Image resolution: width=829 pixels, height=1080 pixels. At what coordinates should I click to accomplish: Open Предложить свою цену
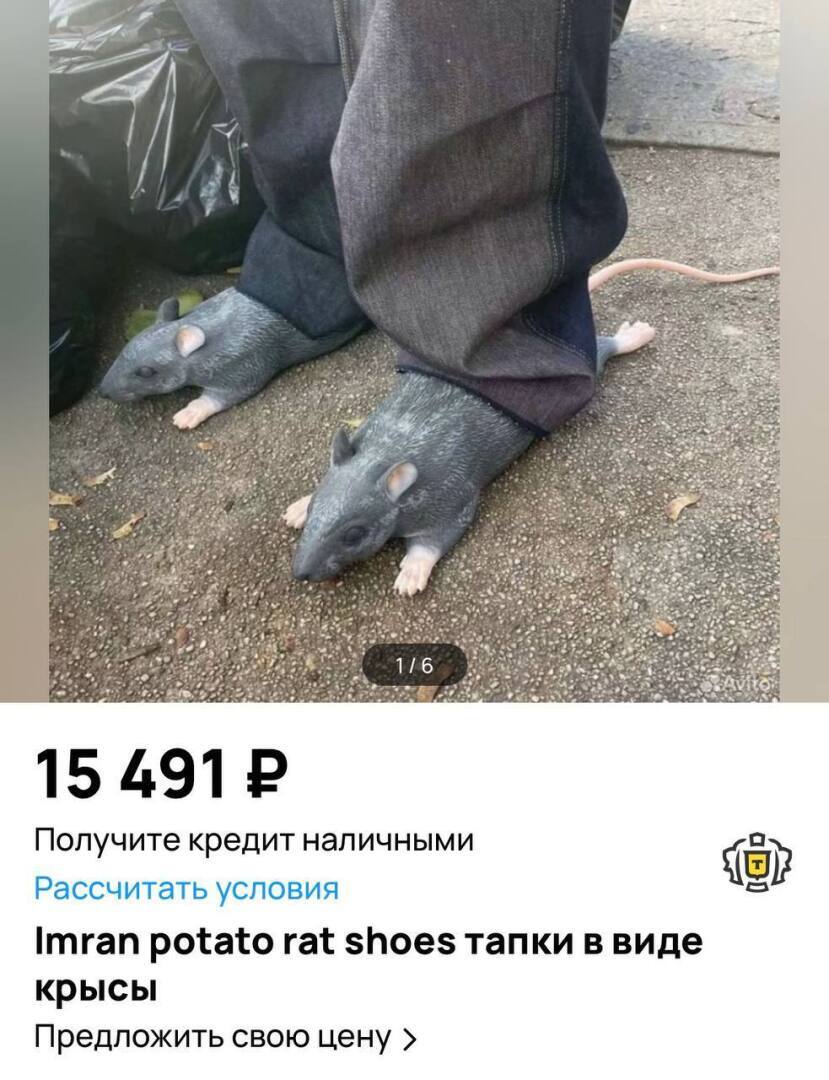point(224,1037)
